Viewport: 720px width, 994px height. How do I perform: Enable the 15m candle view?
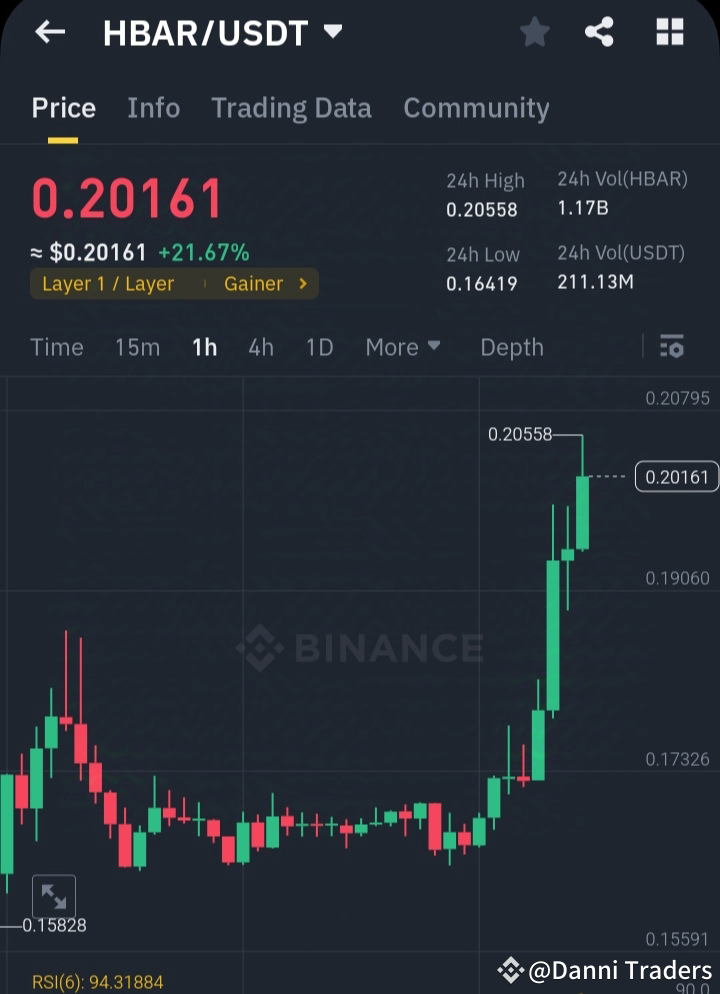(x=137, y=347)
